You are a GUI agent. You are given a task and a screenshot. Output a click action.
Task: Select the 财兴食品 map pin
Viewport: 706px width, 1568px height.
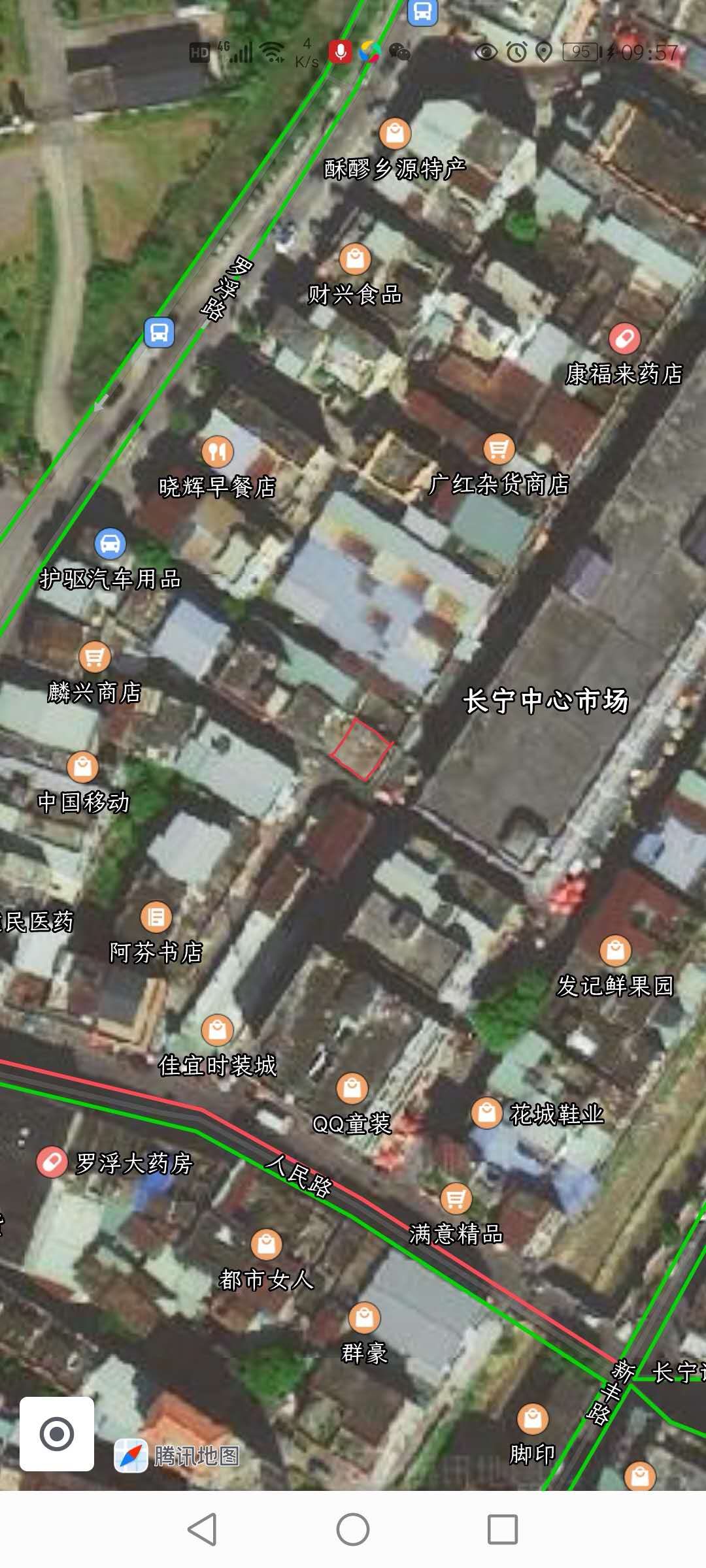pos(355,259)
